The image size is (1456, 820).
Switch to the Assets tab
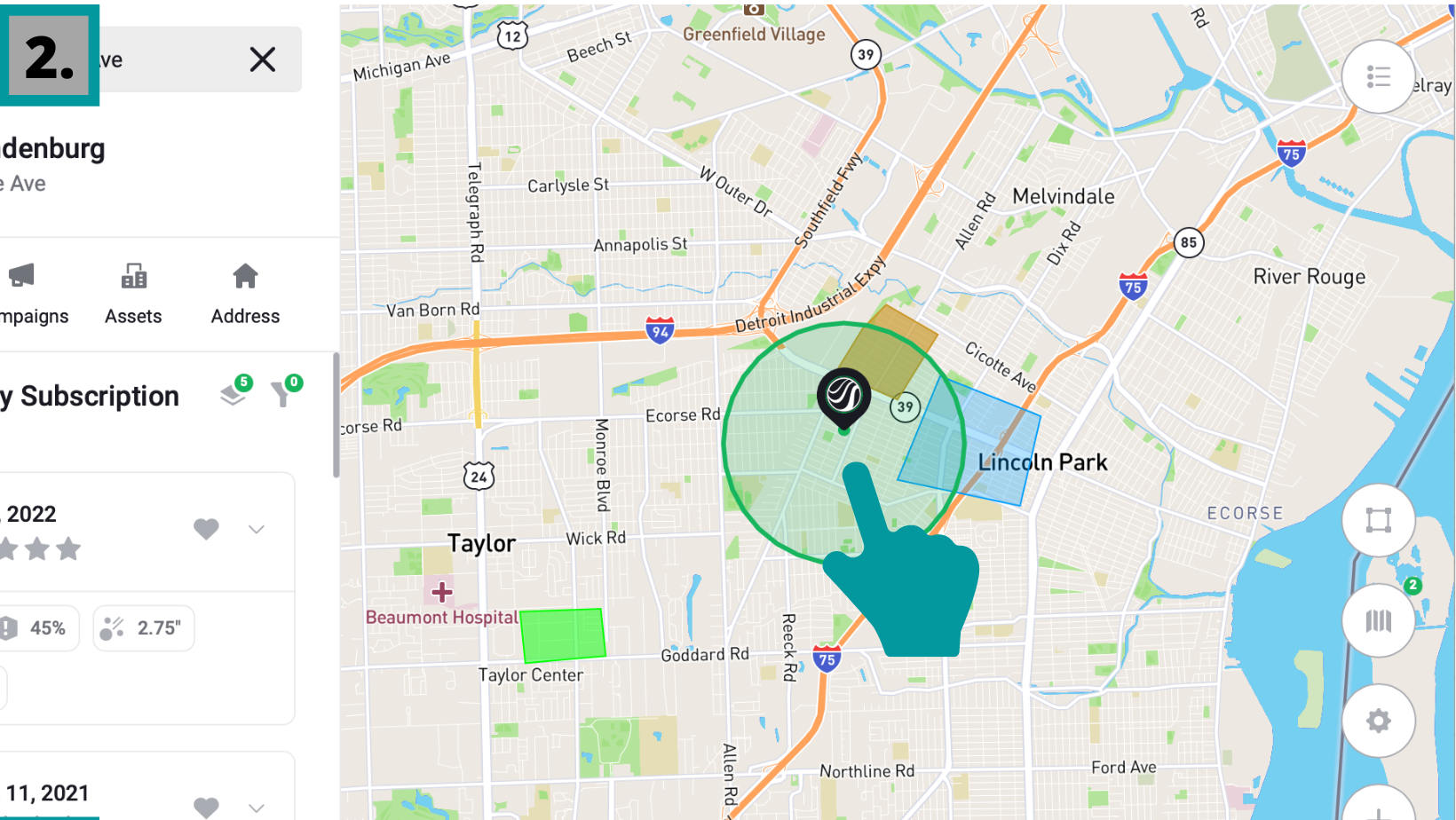(x=133, y=294)
